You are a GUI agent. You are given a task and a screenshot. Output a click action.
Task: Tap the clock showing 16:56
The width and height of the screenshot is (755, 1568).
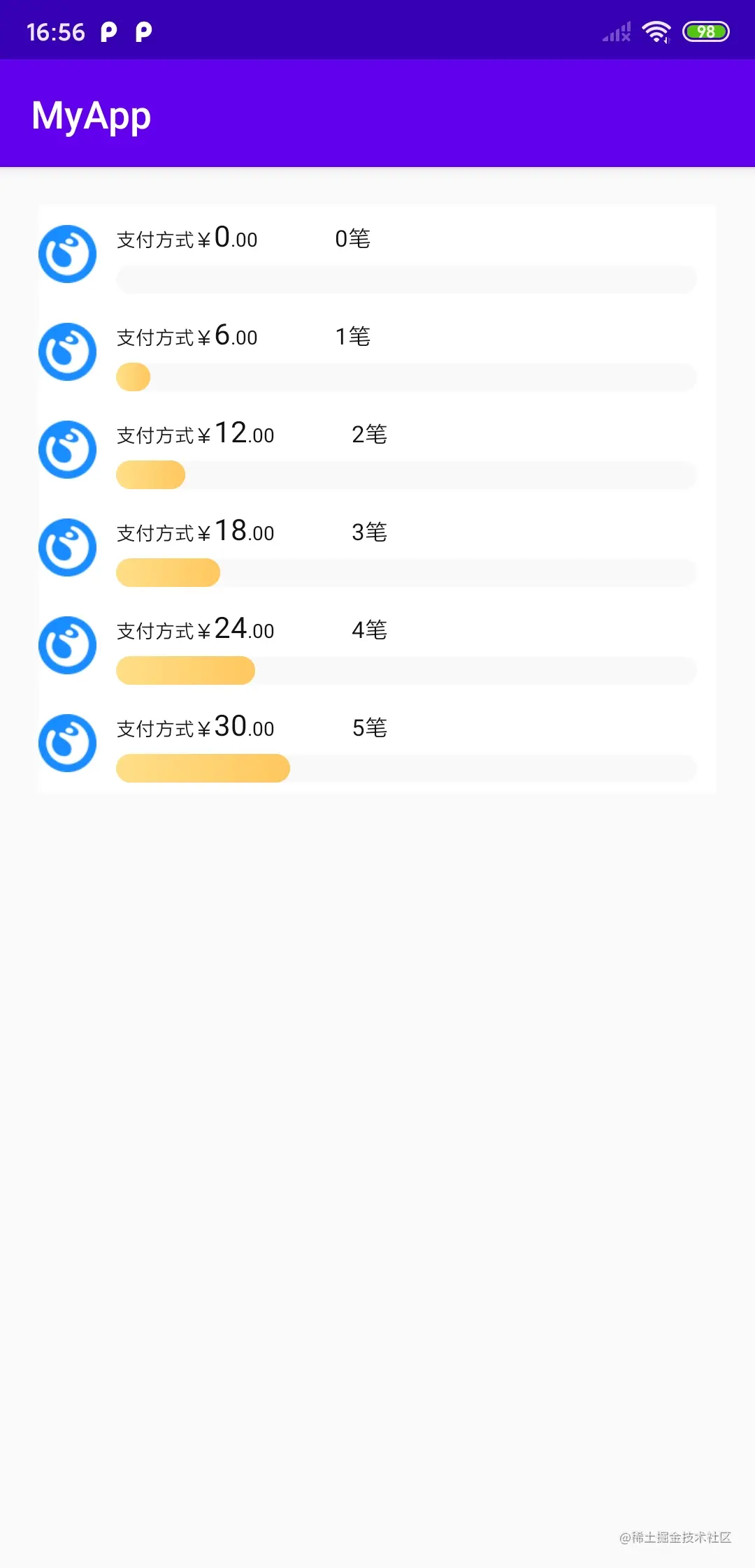click(x=55, y=31)
